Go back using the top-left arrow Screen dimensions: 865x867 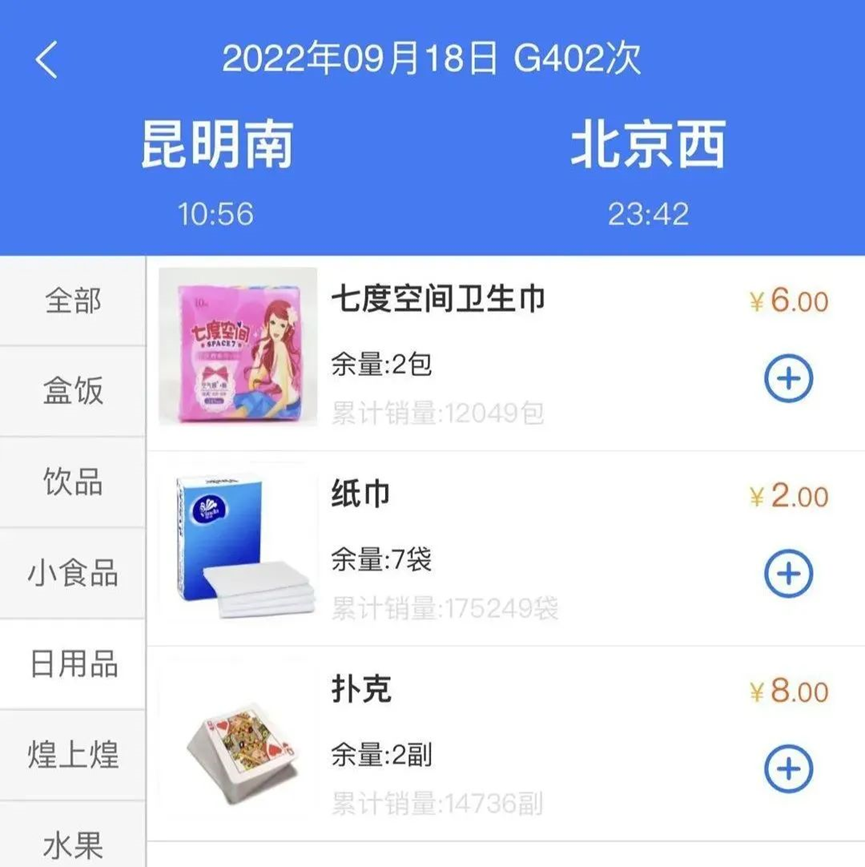pos(47,60)
